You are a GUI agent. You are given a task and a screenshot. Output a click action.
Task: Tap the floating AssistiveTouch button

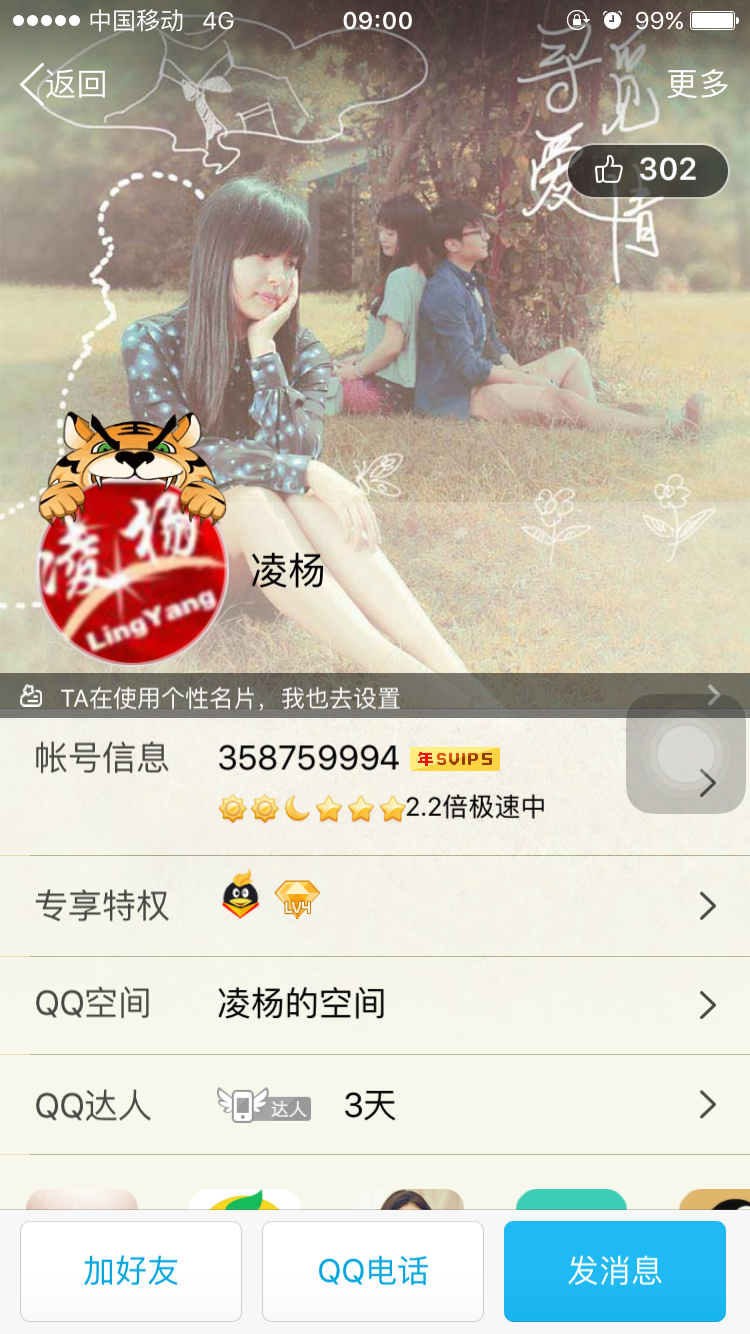tap(686, 754)
